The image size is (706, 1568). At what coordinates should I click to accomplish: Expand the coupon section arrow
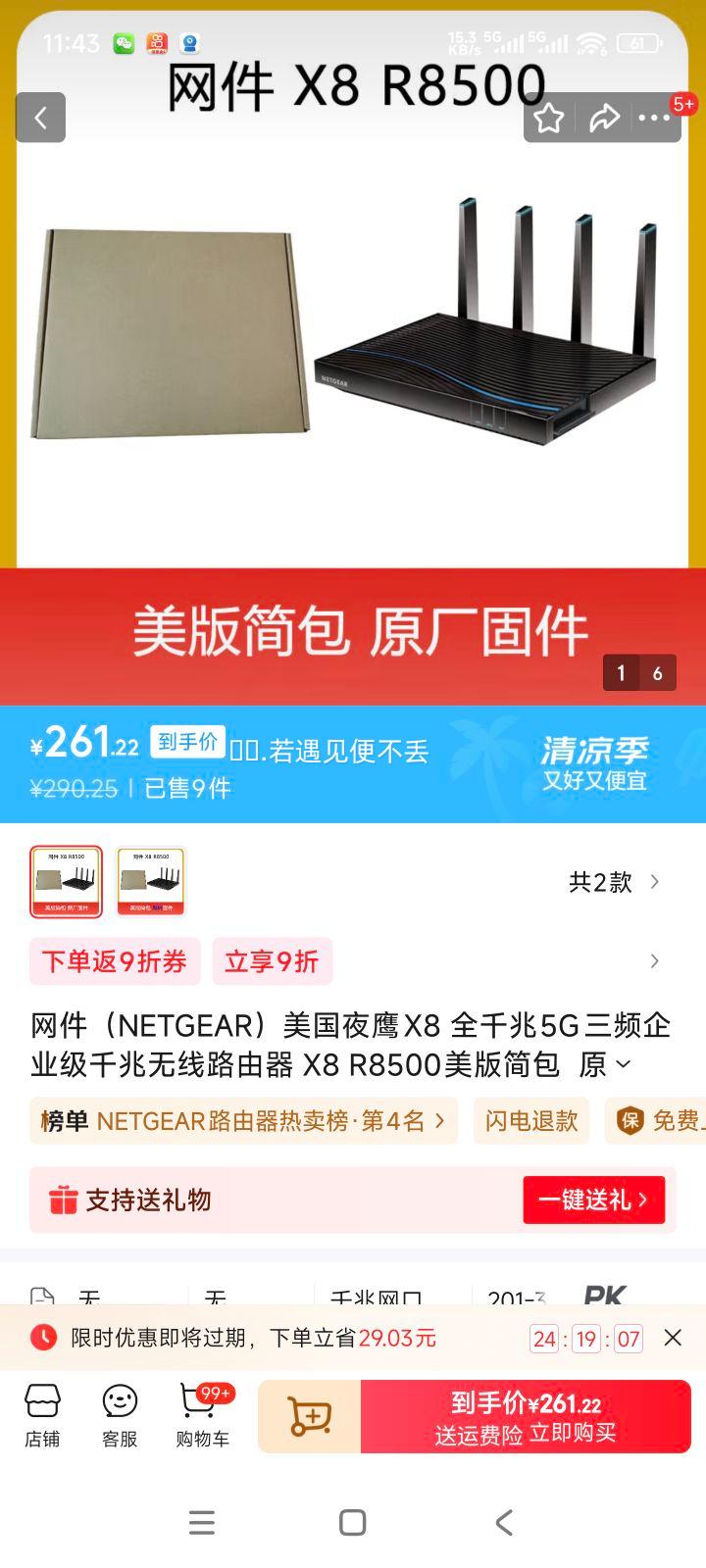click(653, 961)
